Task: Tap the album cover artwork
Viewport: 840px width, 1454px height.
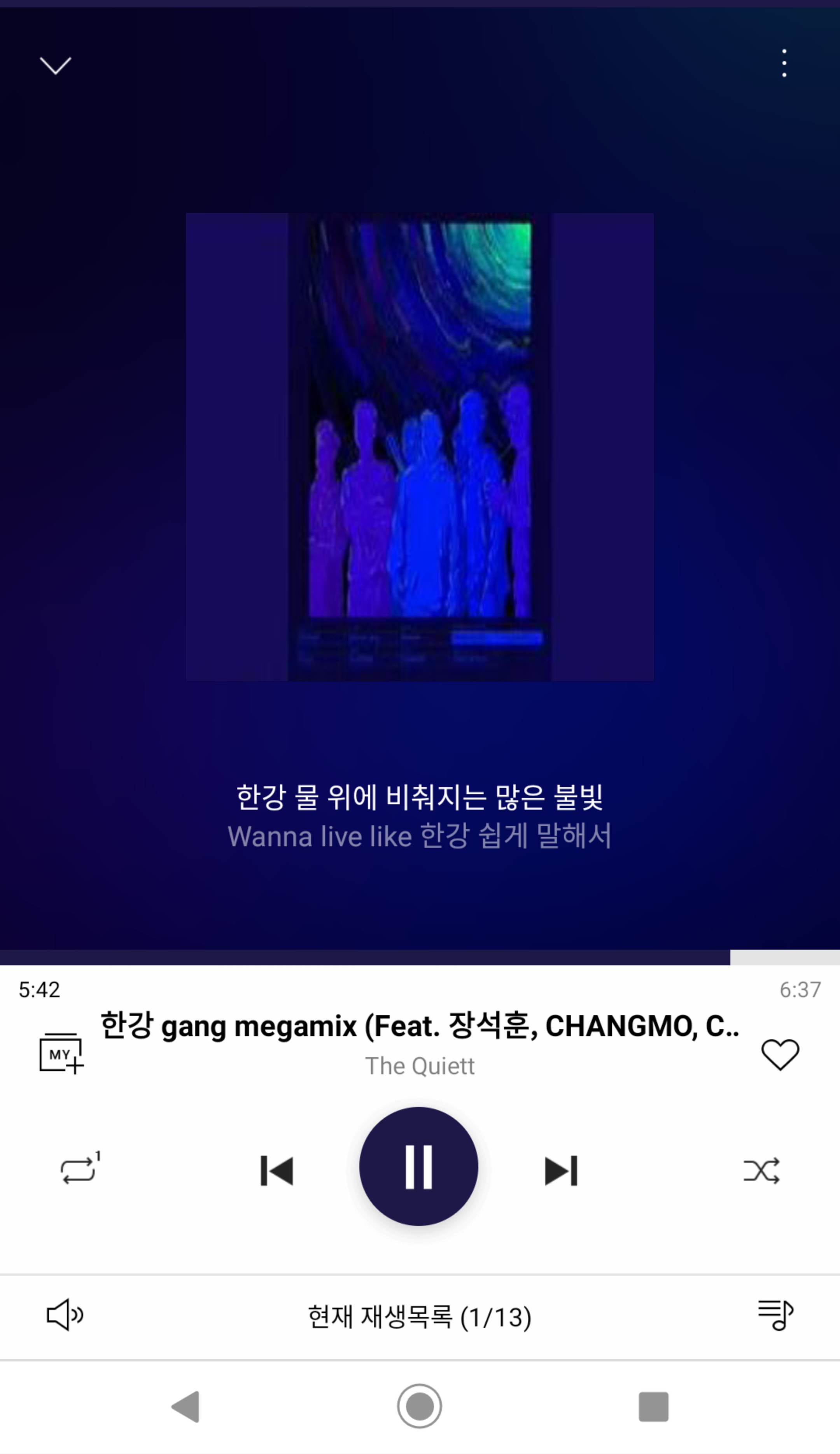Action: (x=419, y=447)
